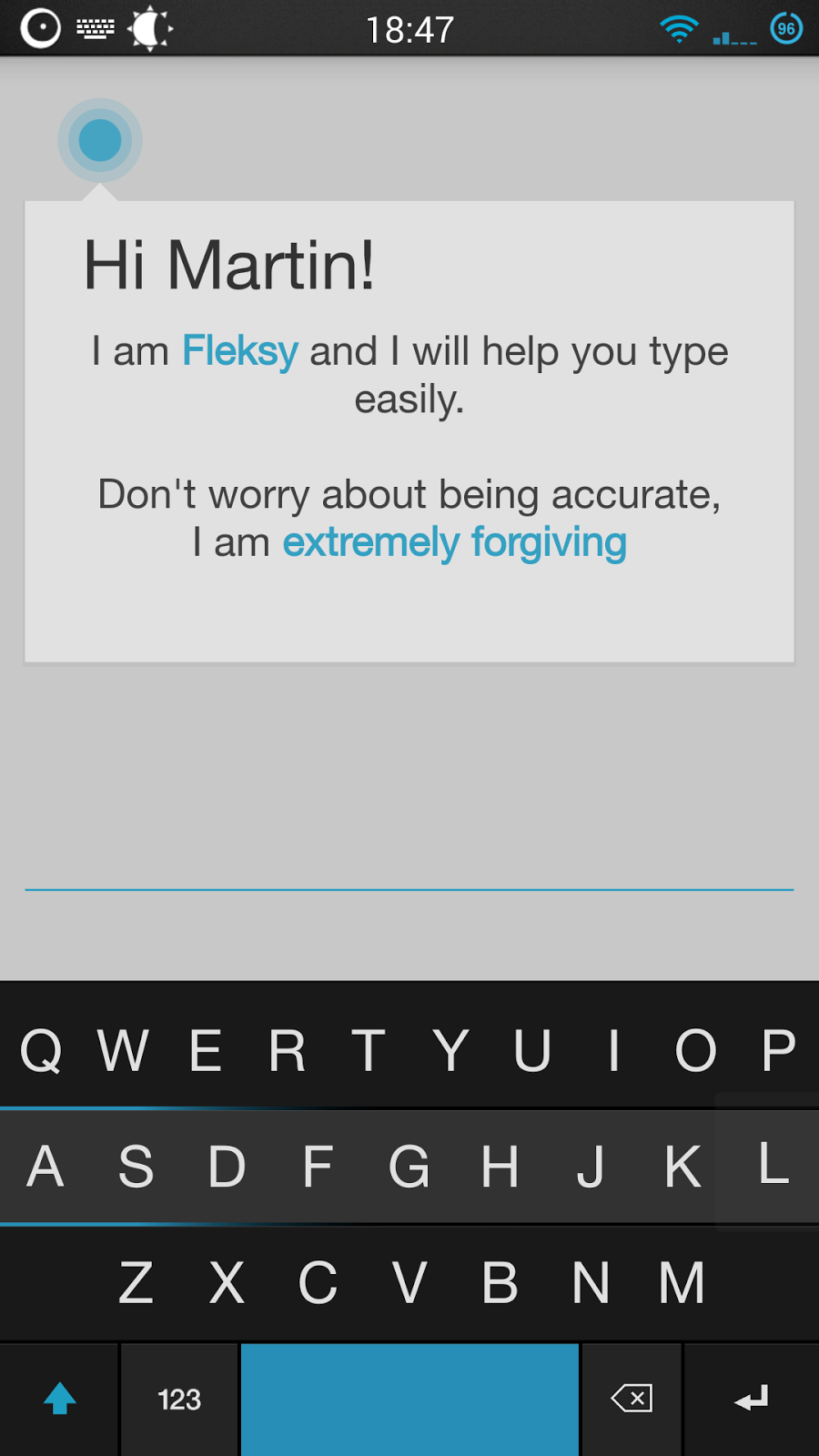This screenshot has width=819, height=1456.
Task: Type the letter Q key
Action: click(41, 1051)
